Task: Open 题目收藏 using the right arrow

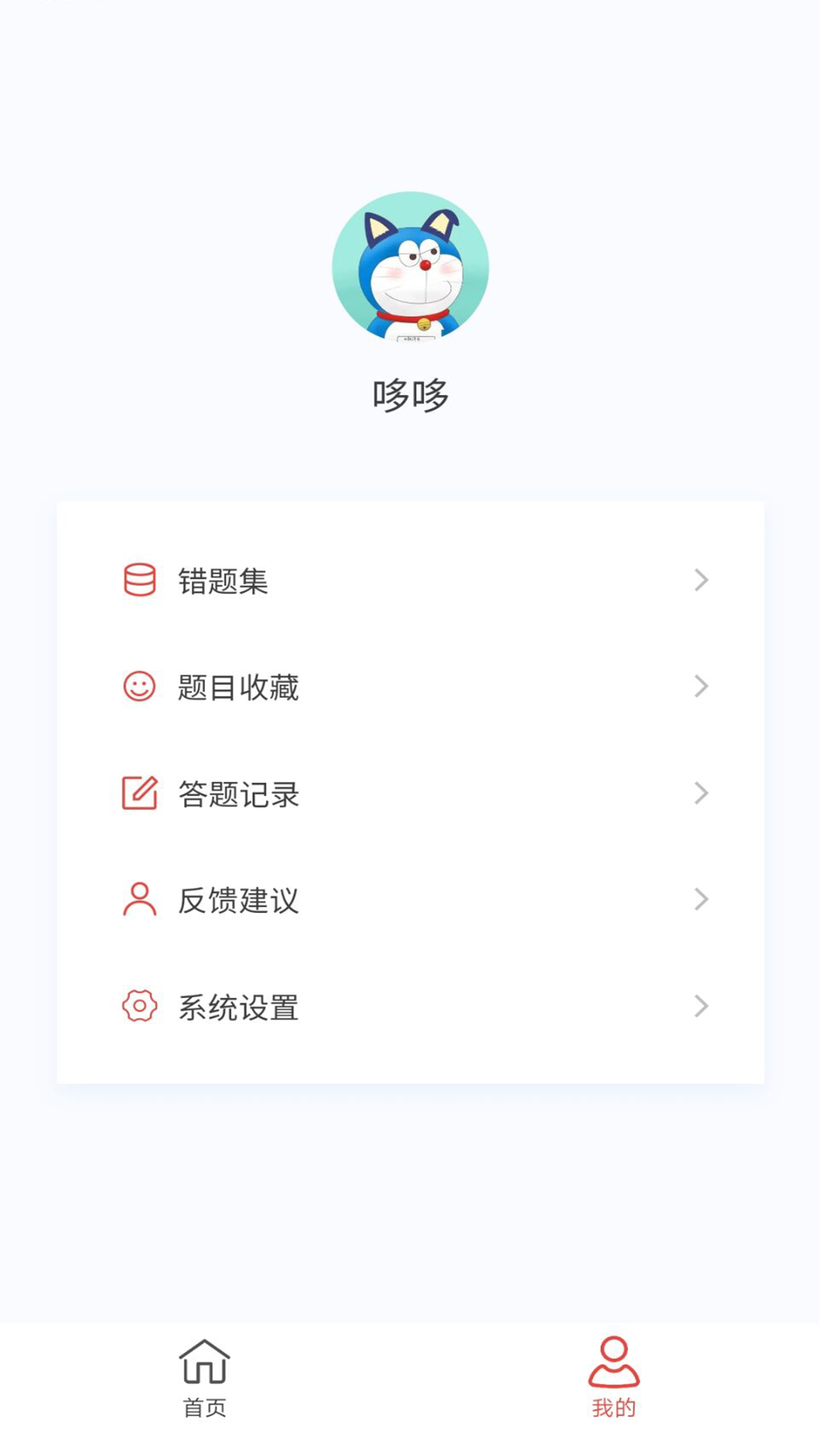Action: click(x=700, y=688)
